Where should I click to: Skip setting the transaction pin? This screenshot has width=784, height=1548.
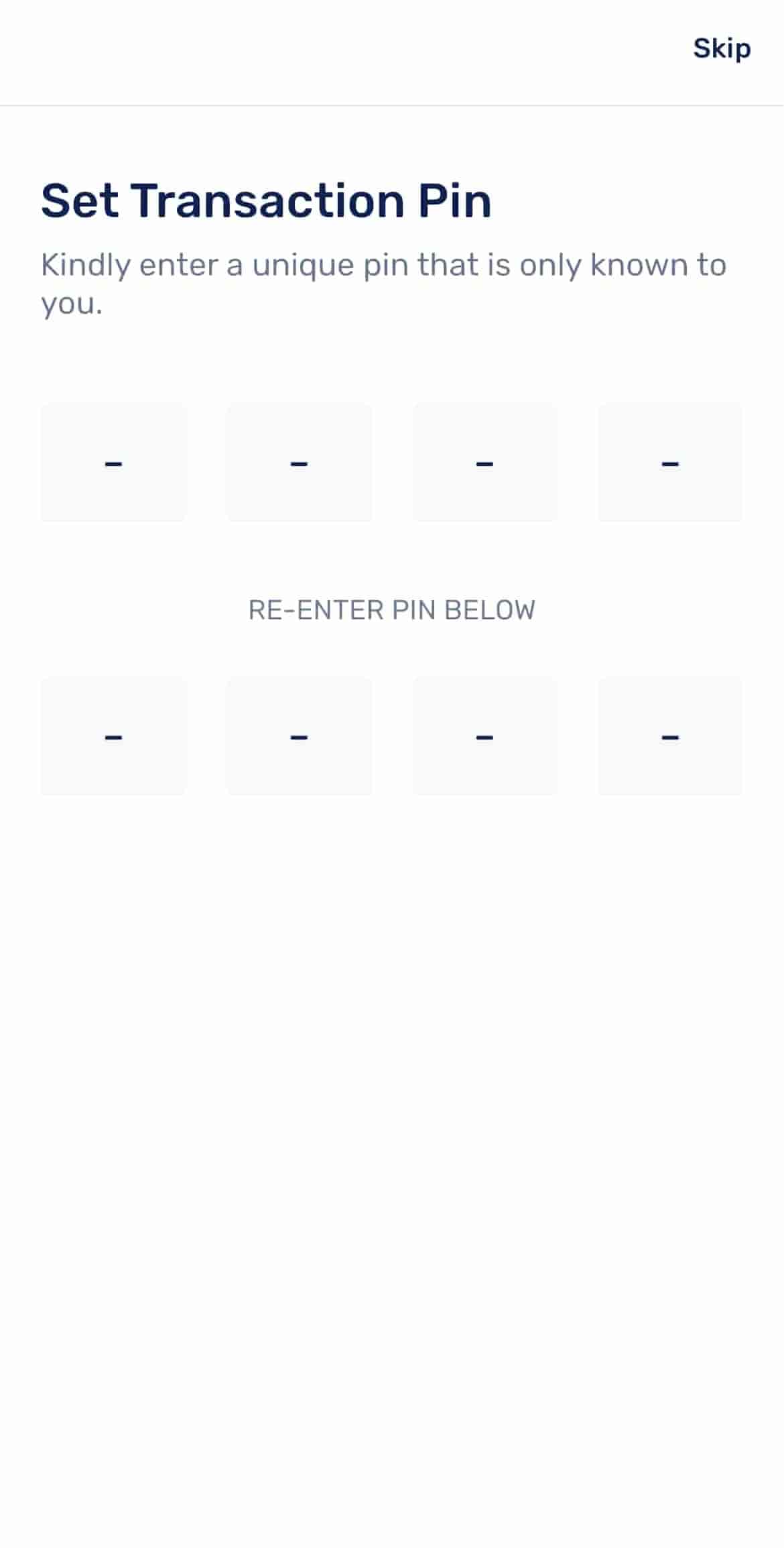click(x=721, y=49)
